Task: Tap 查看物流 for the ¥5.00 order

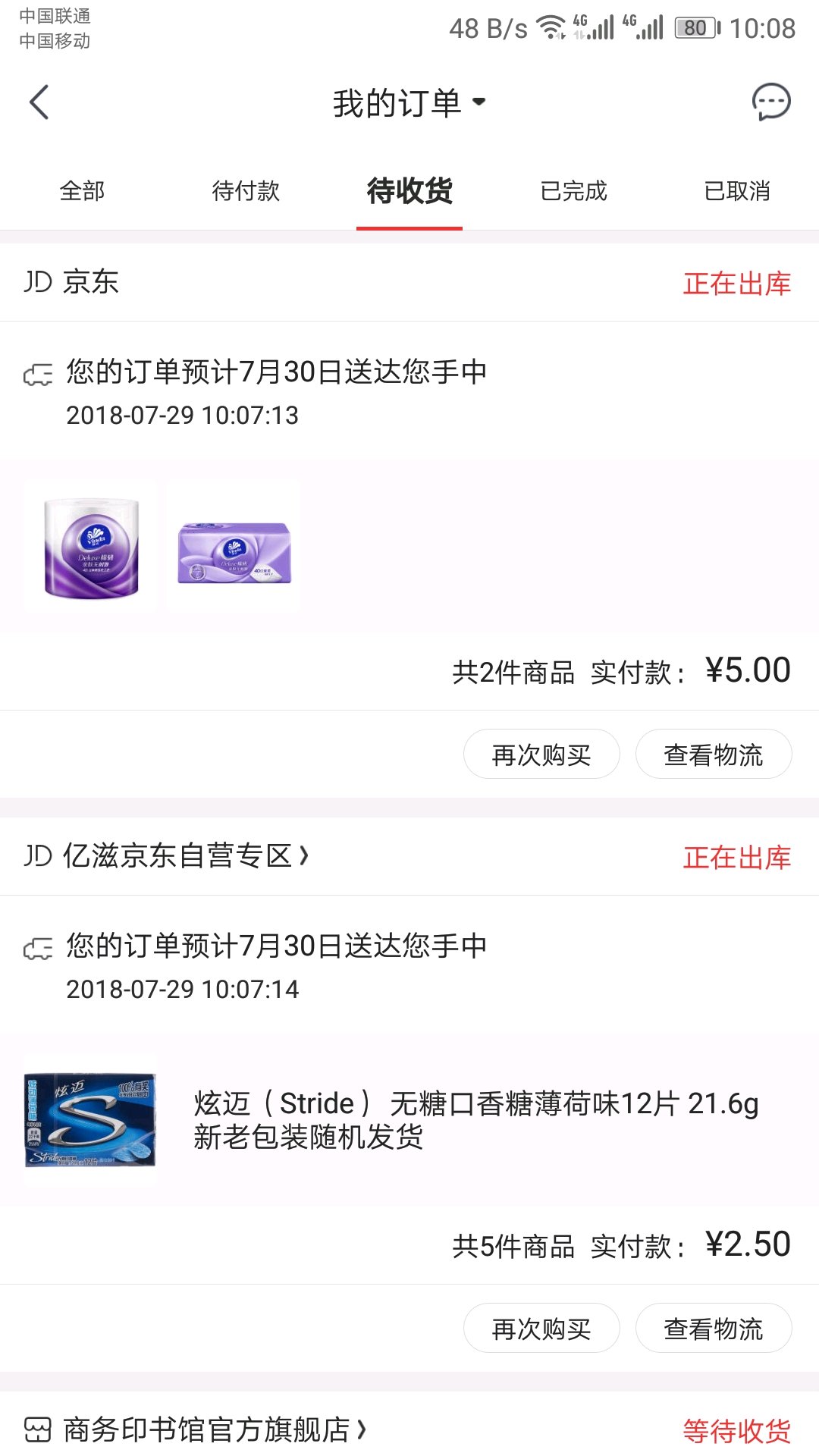Action: pos(713,755)
